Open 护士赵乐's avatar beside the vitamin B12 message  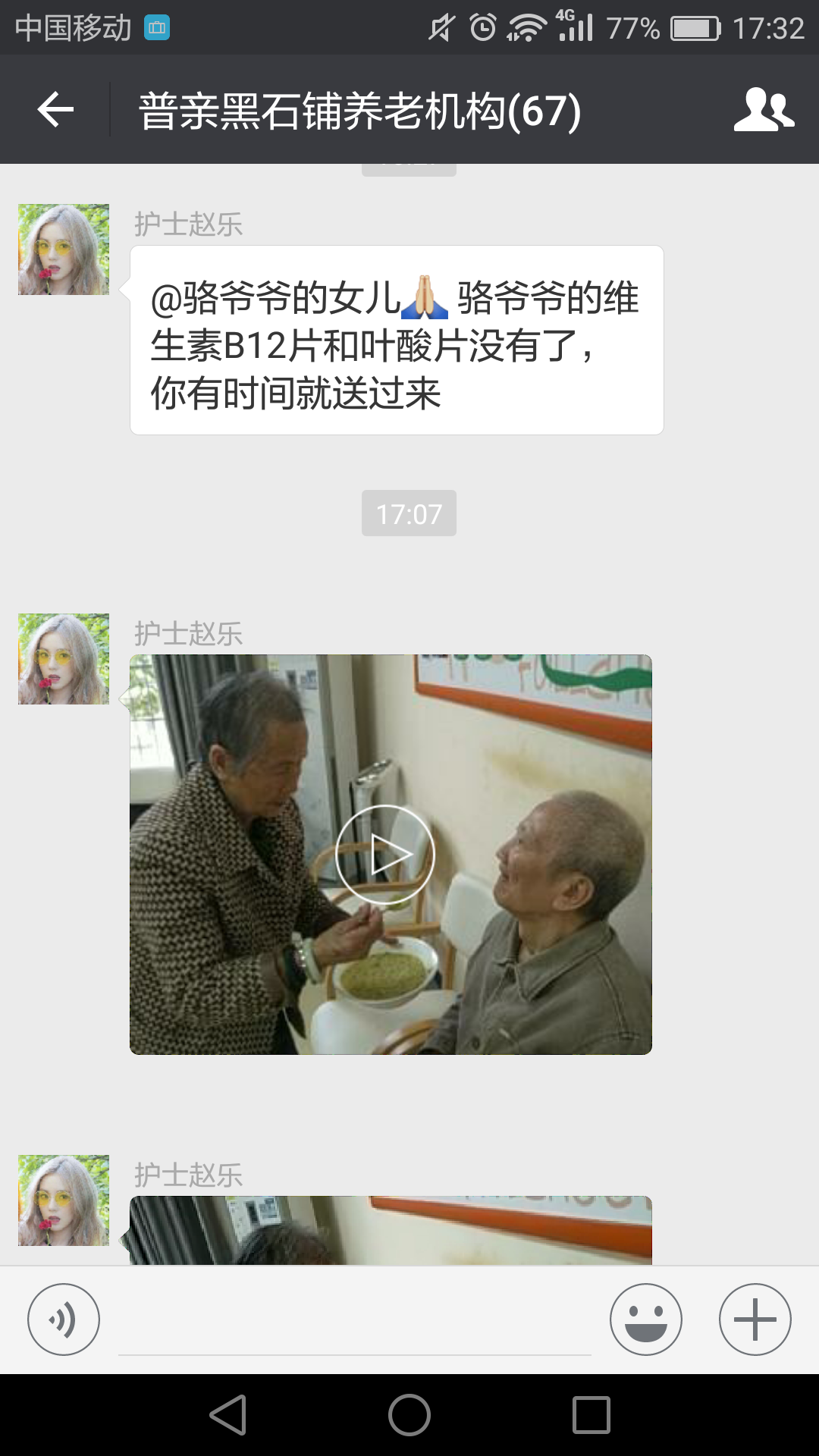click(x=64, y=249)
